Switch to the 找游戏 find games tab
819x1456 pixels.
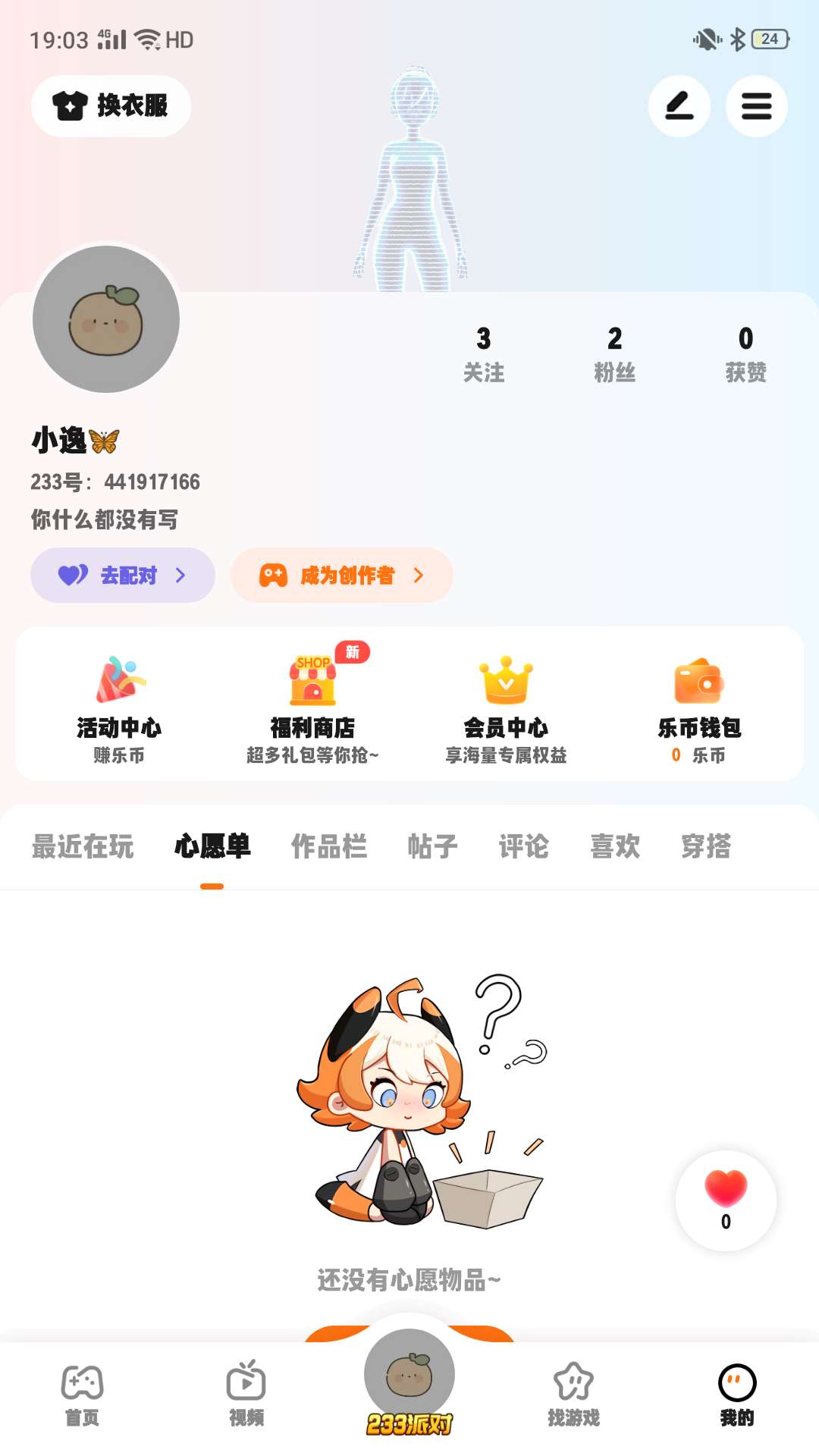(x=573, y=1395)
